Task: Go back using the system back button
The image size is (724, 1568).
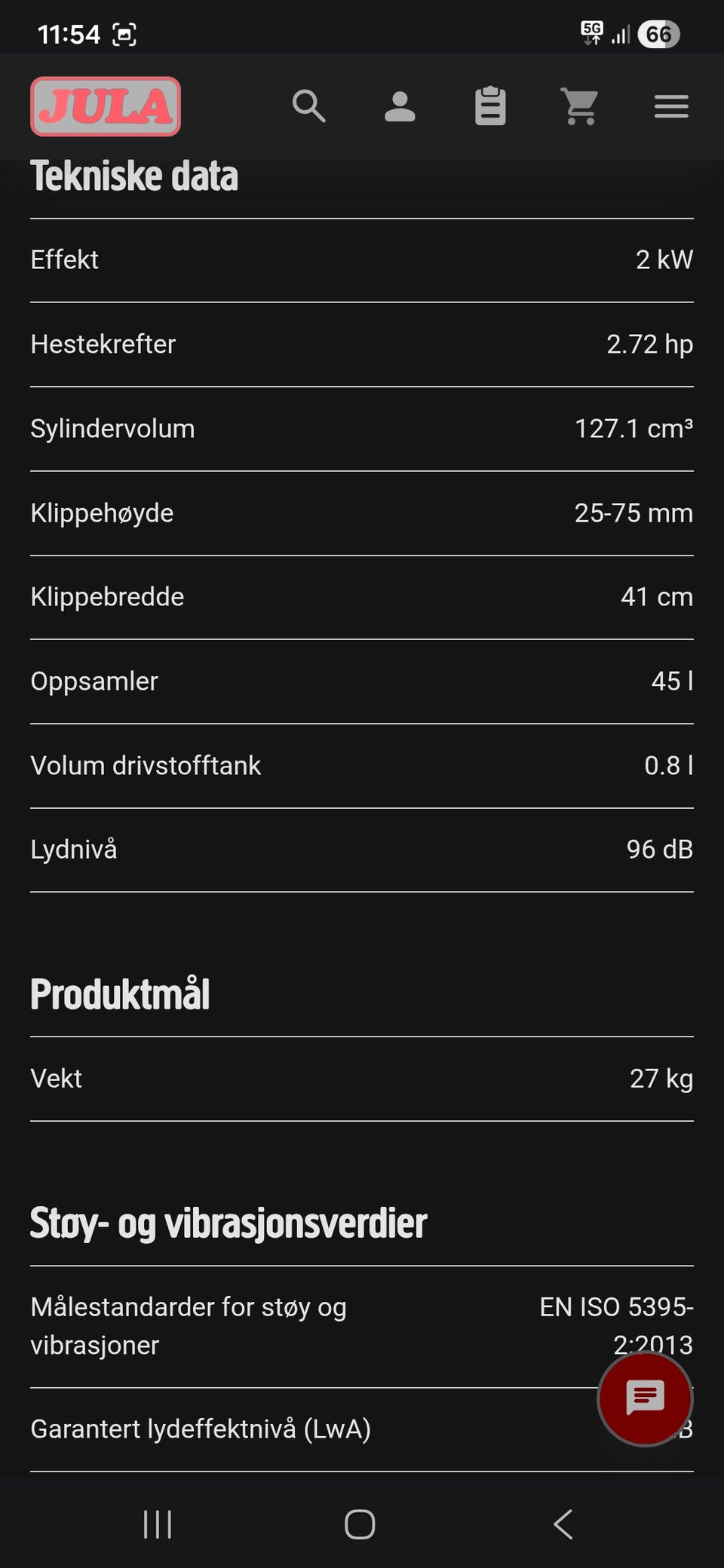Action: (x=563, y=1524)
